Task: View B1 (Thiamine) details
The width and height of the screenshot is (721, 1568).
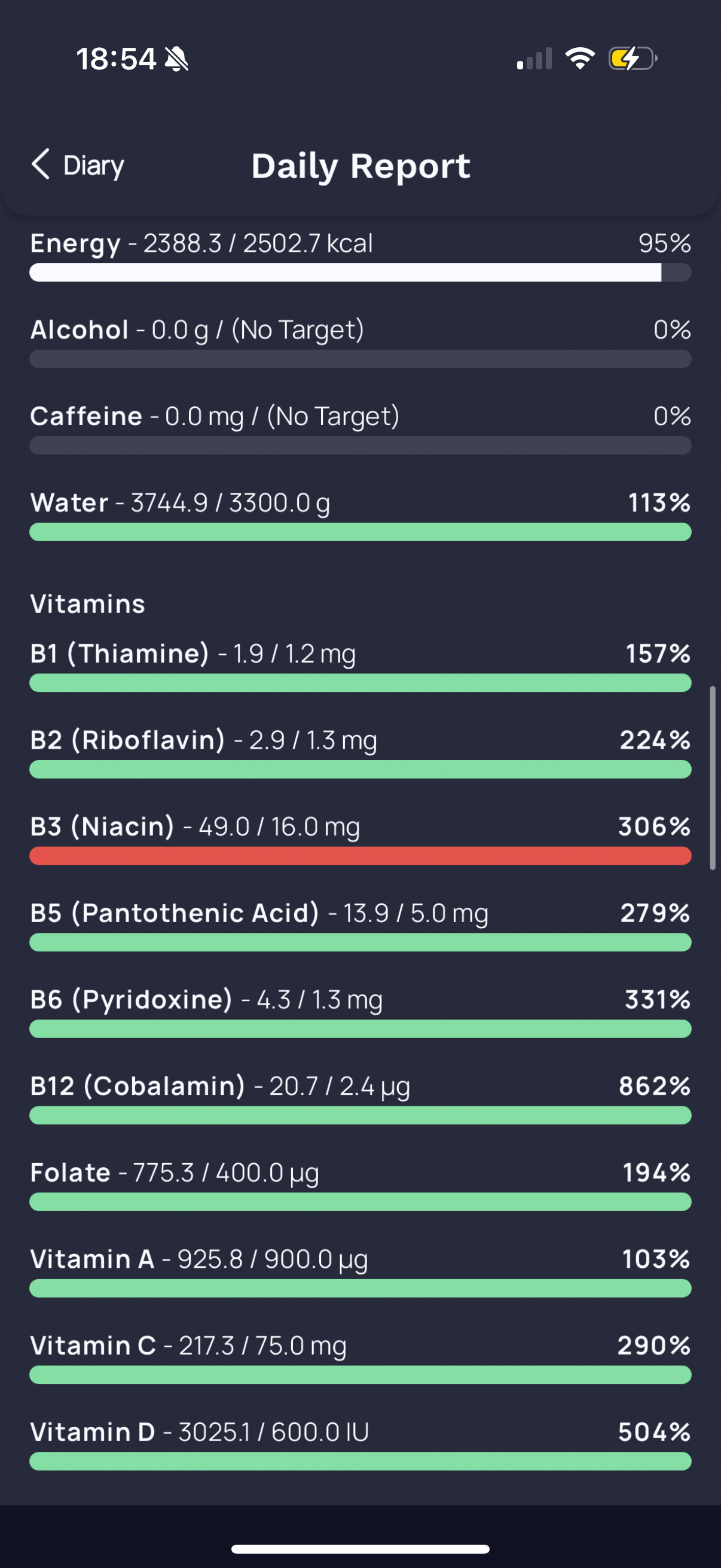Action: pos(359,666)
